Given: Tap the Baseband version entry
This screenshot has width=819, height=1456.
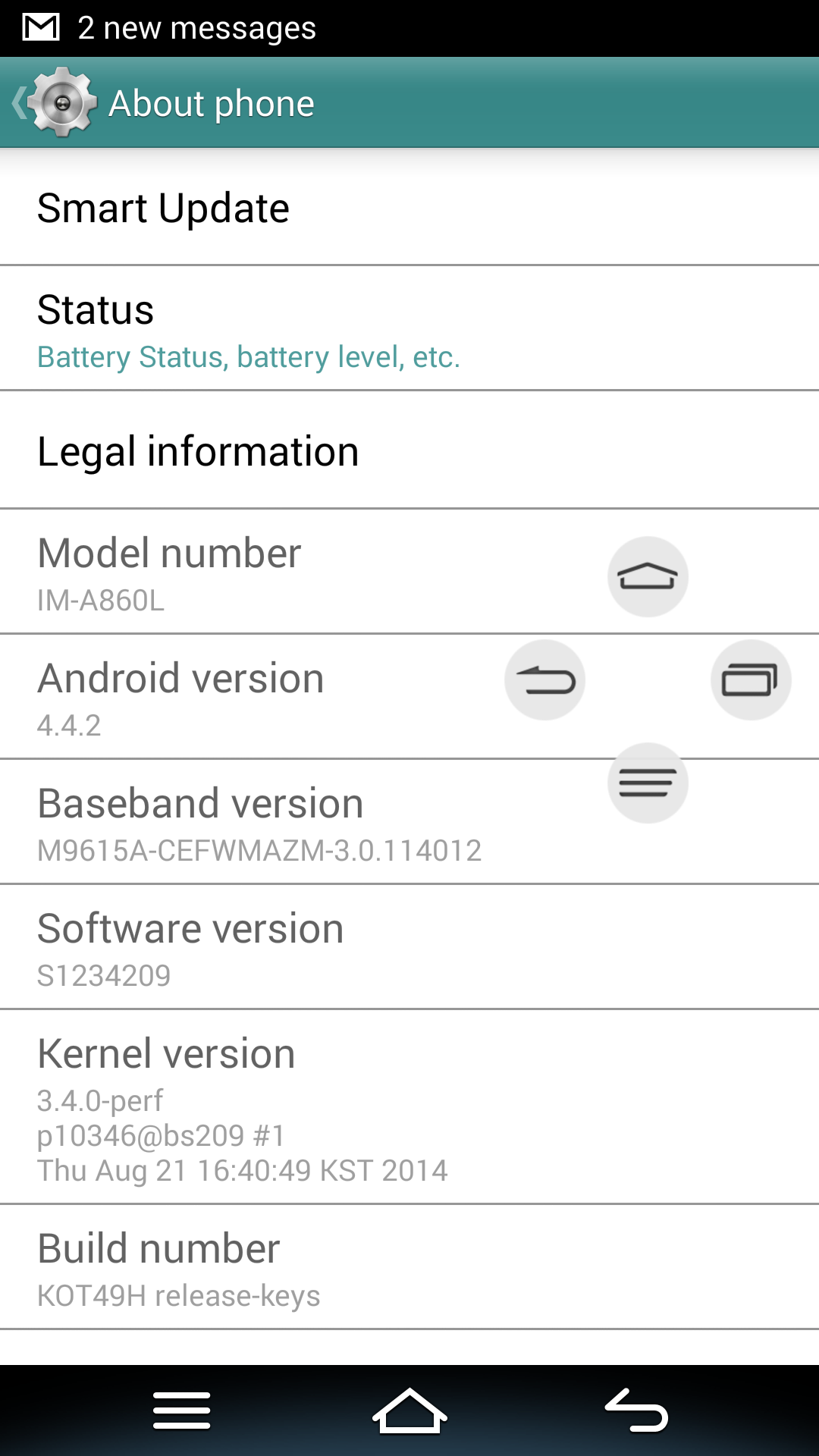Looking at the screenshot, I should click(x=227, y=822).
